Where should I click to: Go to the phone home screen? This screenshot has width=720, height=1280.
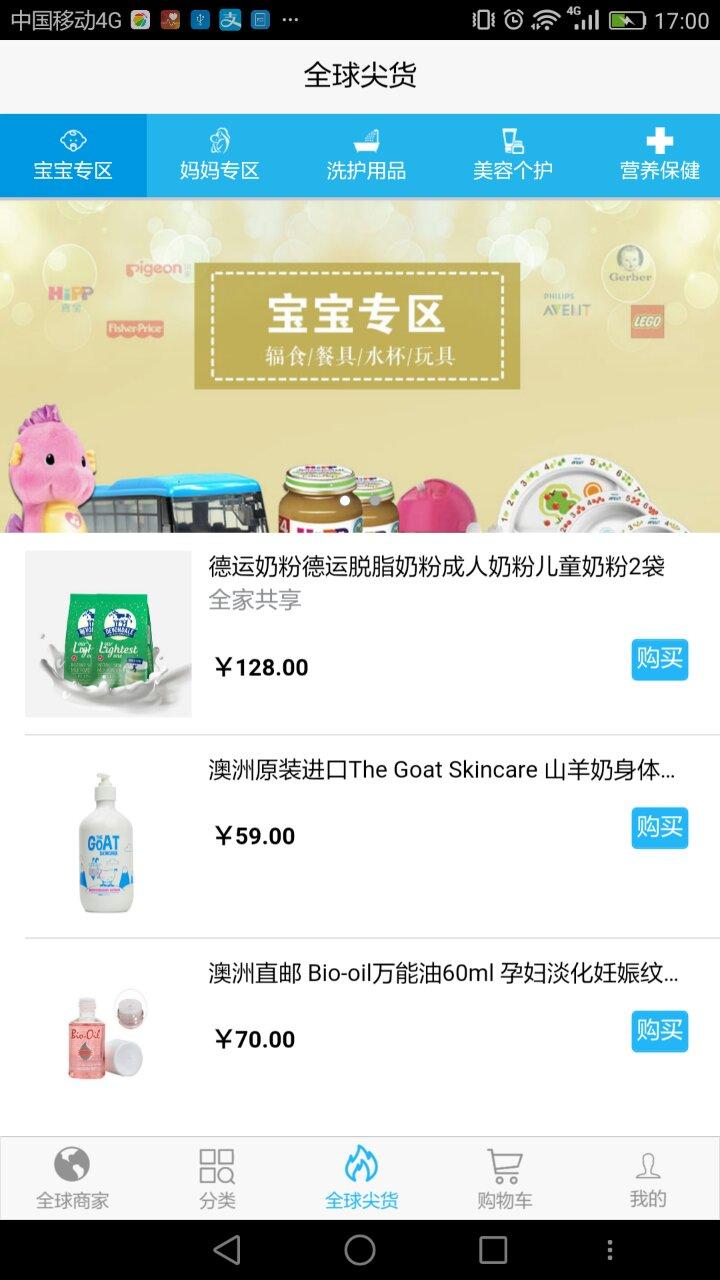(360, 1249)
